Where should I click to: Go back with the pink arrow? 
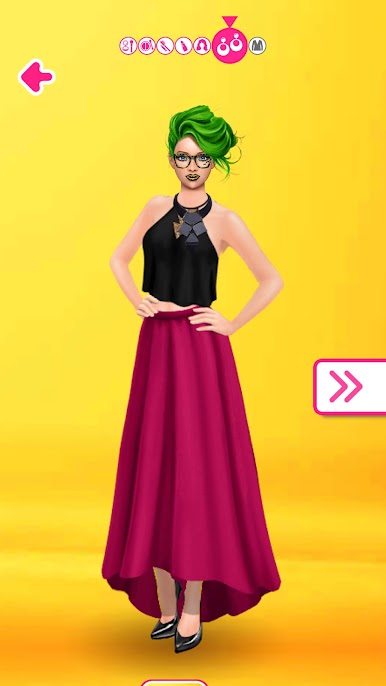coord(36,77)
